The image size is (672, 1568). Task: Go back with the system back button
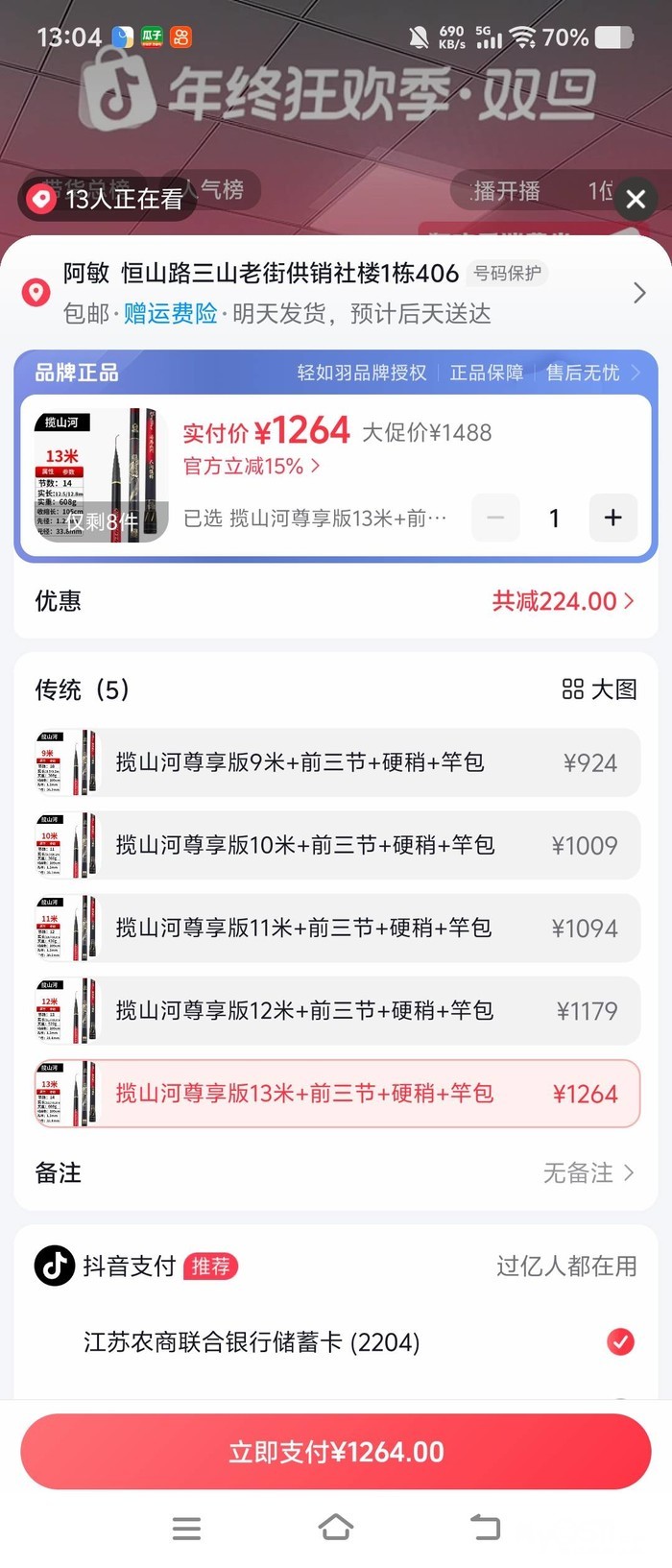point(485,1527)
